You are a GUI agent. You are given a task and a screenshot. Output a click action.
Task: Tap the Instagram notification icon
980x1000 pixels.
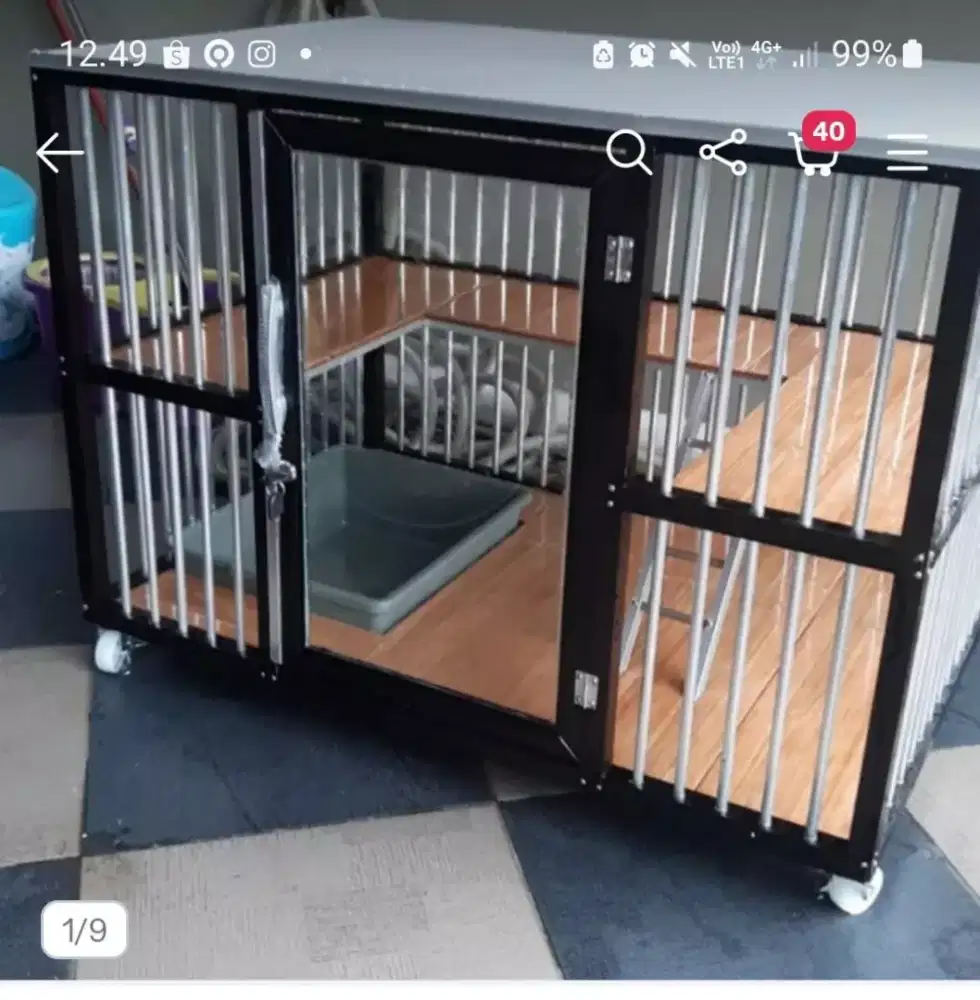(x=261, y=55)
